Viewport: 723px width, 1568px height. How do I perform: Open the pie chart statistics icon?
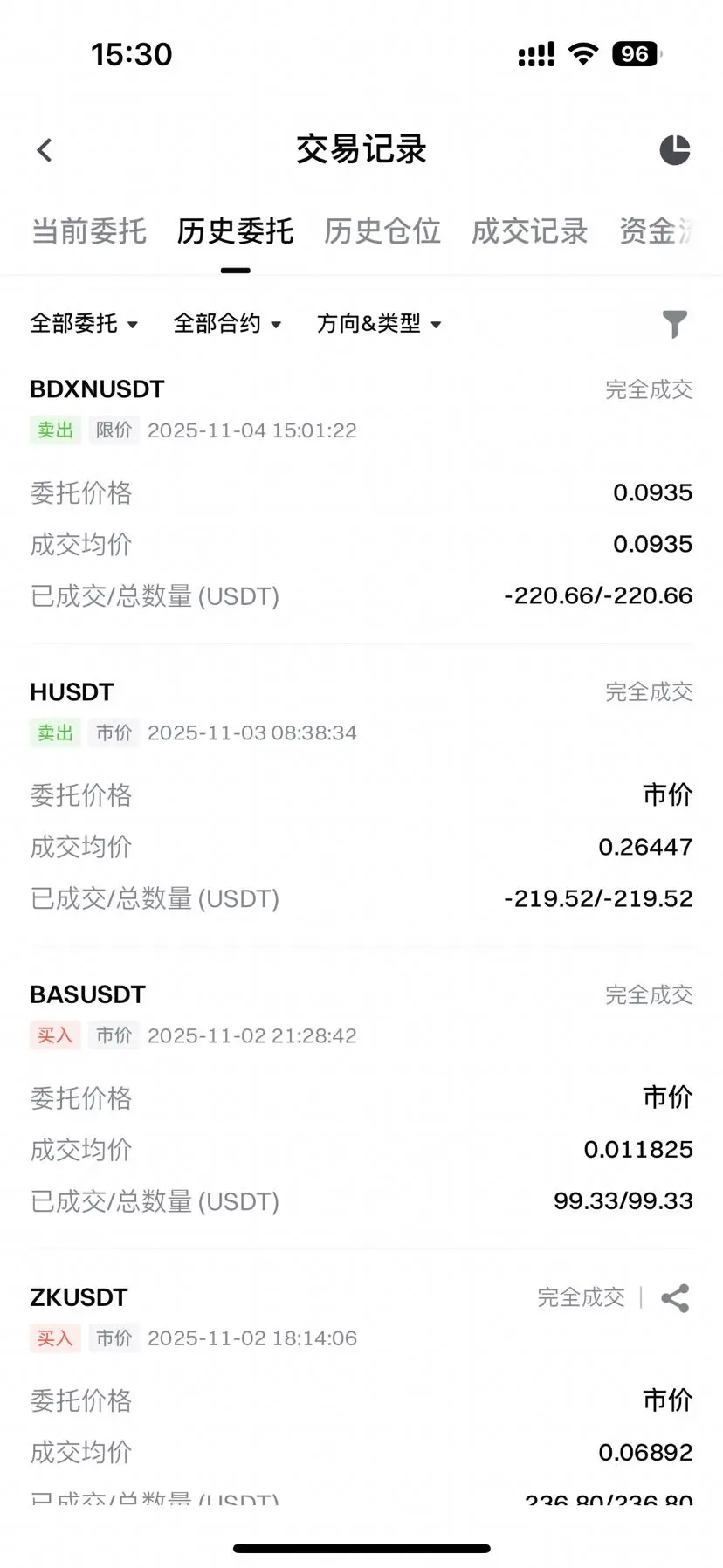click(674, 150)
